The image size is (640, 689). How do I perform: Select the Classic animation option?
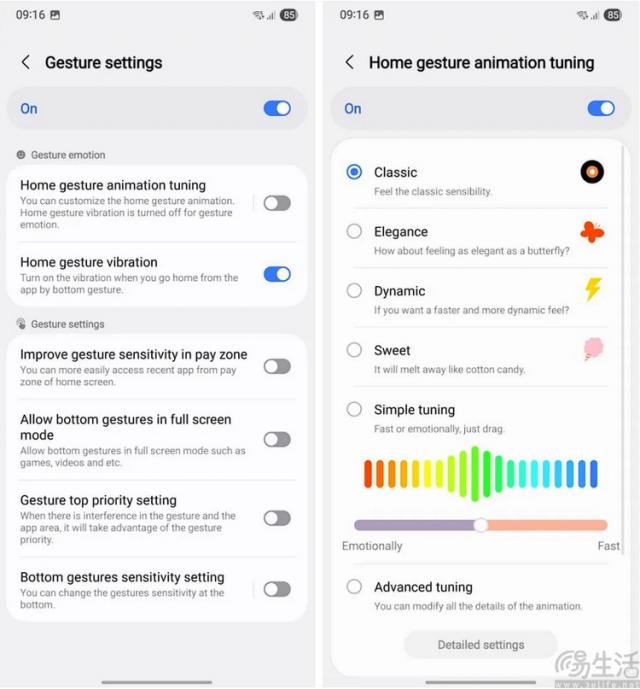(354, 172)
